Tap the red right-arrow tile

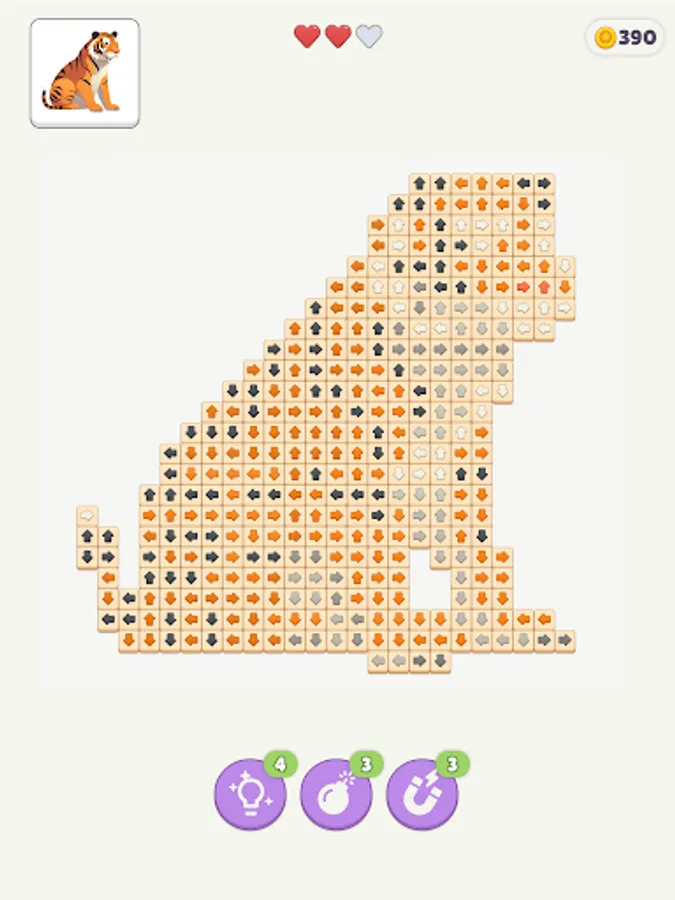pyautogui.click(x=523, y=286)
